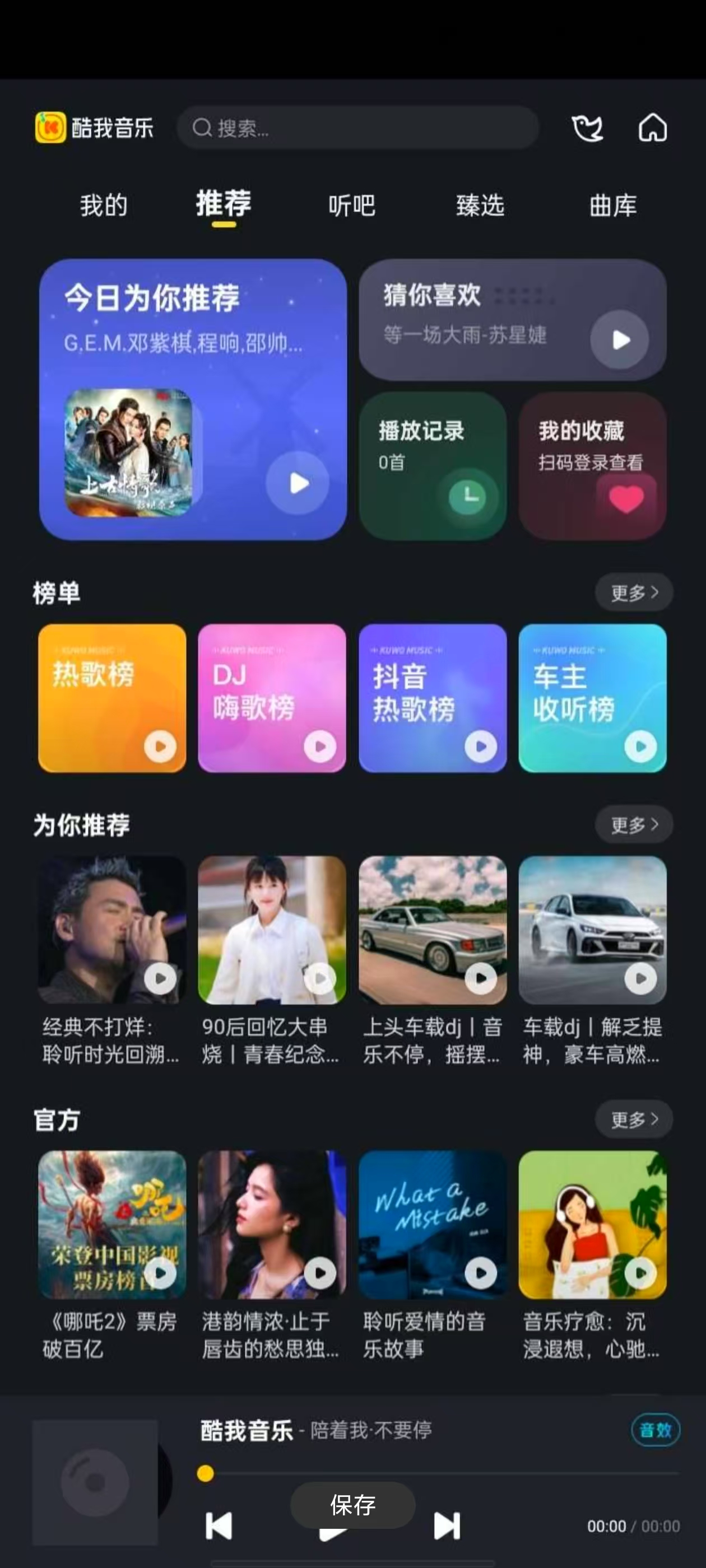This screenshot has width=706, height=1568.
Task: Open the 播放记录 play history card
Action: pos(433,466)
